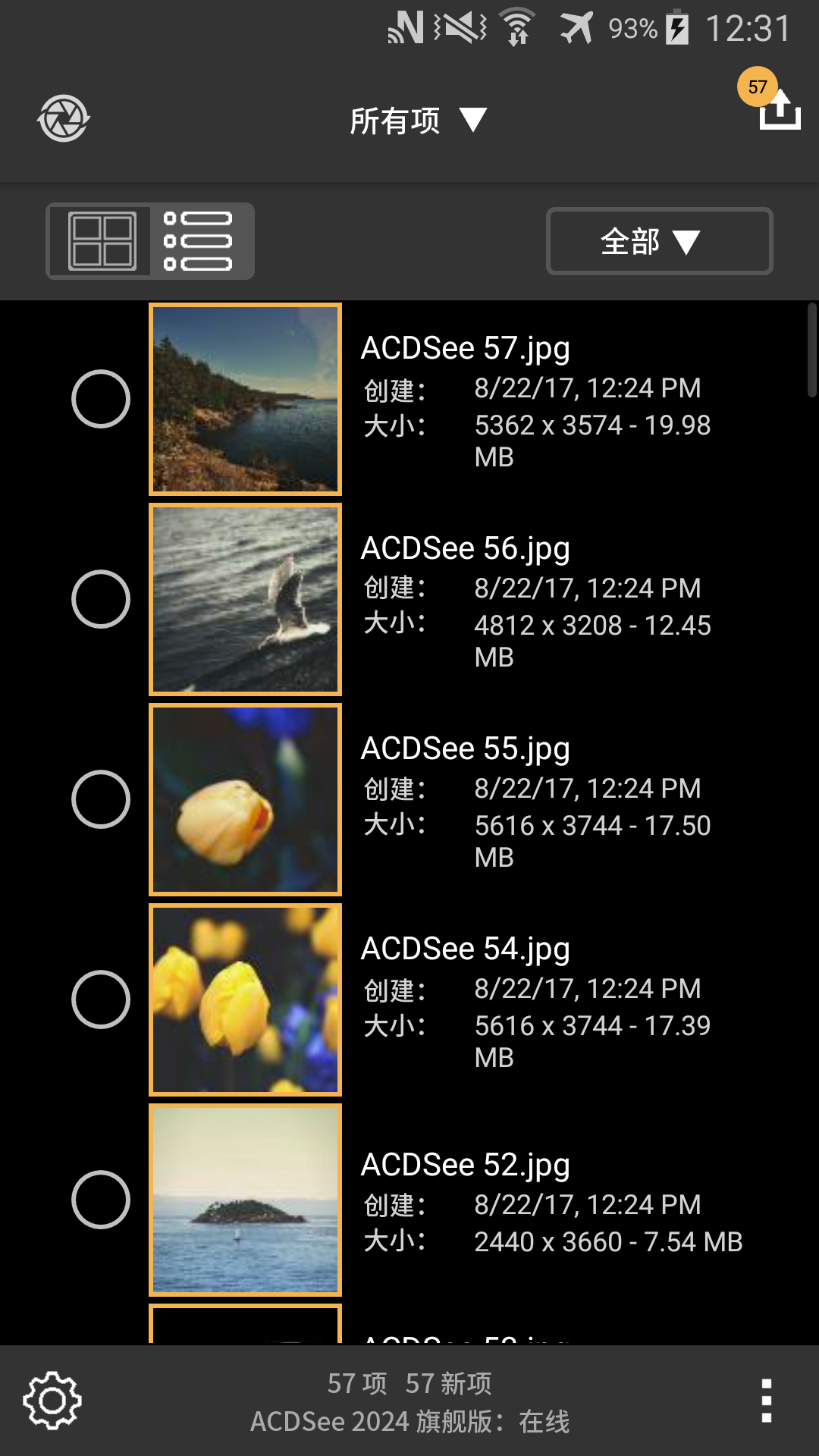Viewport: 819px width, 1456px height.
Task: Open the ACDSee 52.jpg island thumbnail
Action: pos(246,1200)
